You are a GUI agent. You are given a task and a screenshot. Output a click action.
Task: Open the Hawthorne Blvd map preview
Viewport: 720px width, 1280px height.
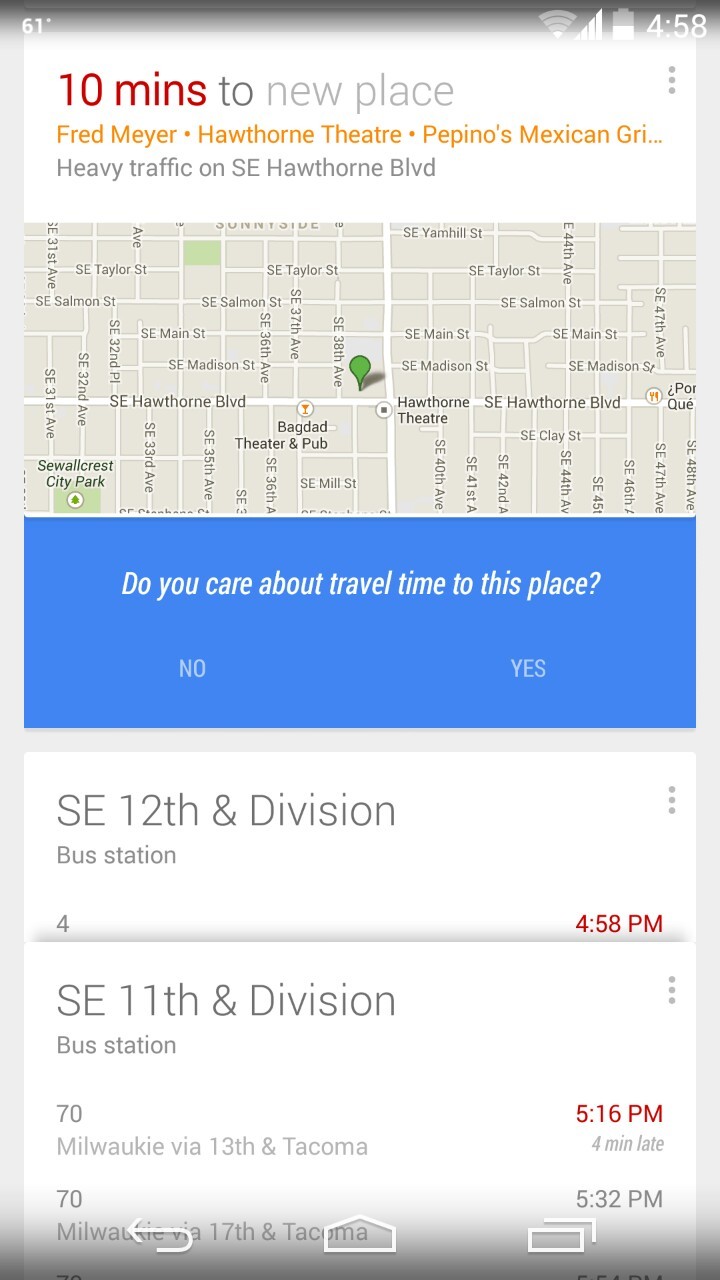click(x=360, y=368)
